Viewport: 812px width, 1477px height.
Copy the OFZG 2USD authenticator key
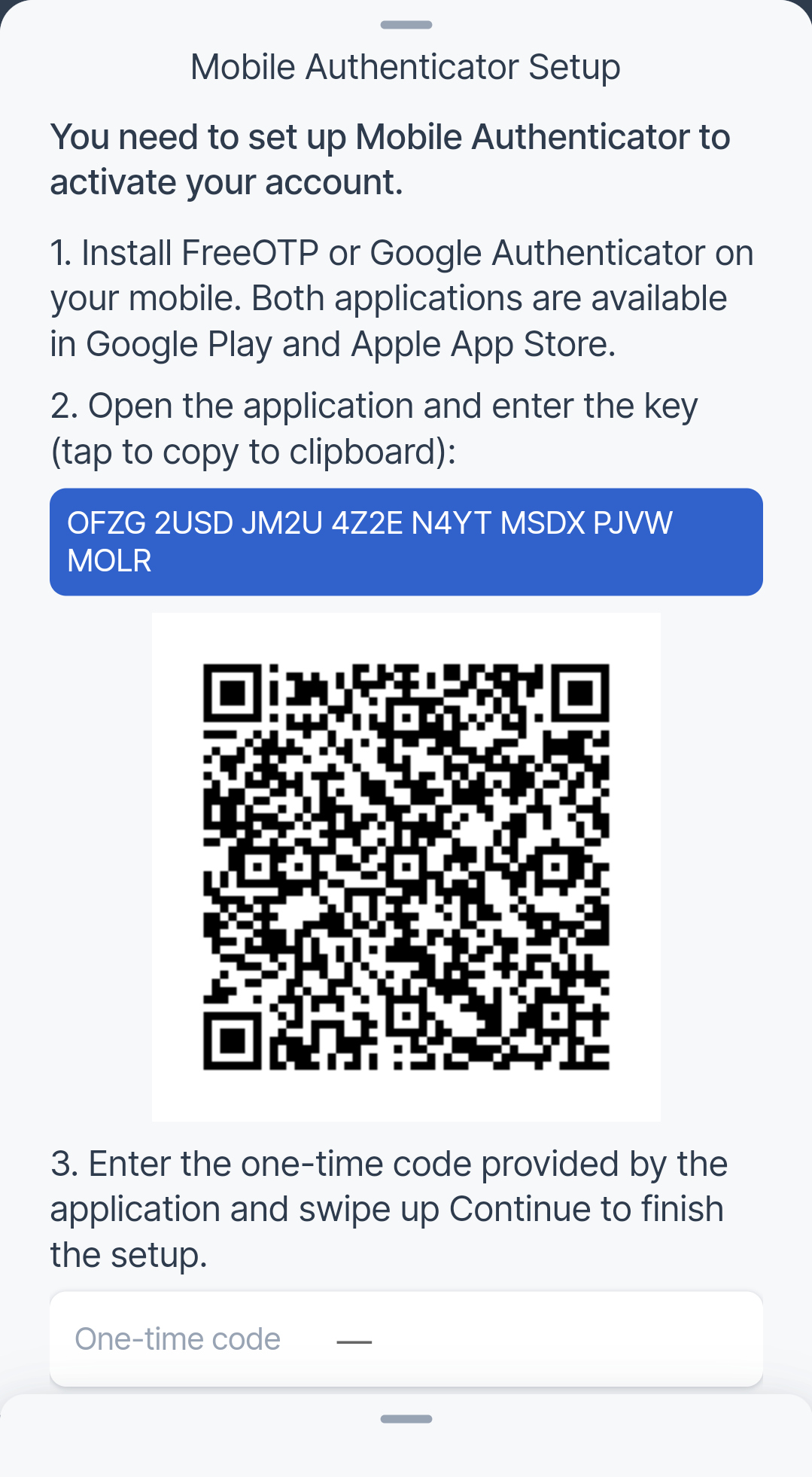pos(406,542)
